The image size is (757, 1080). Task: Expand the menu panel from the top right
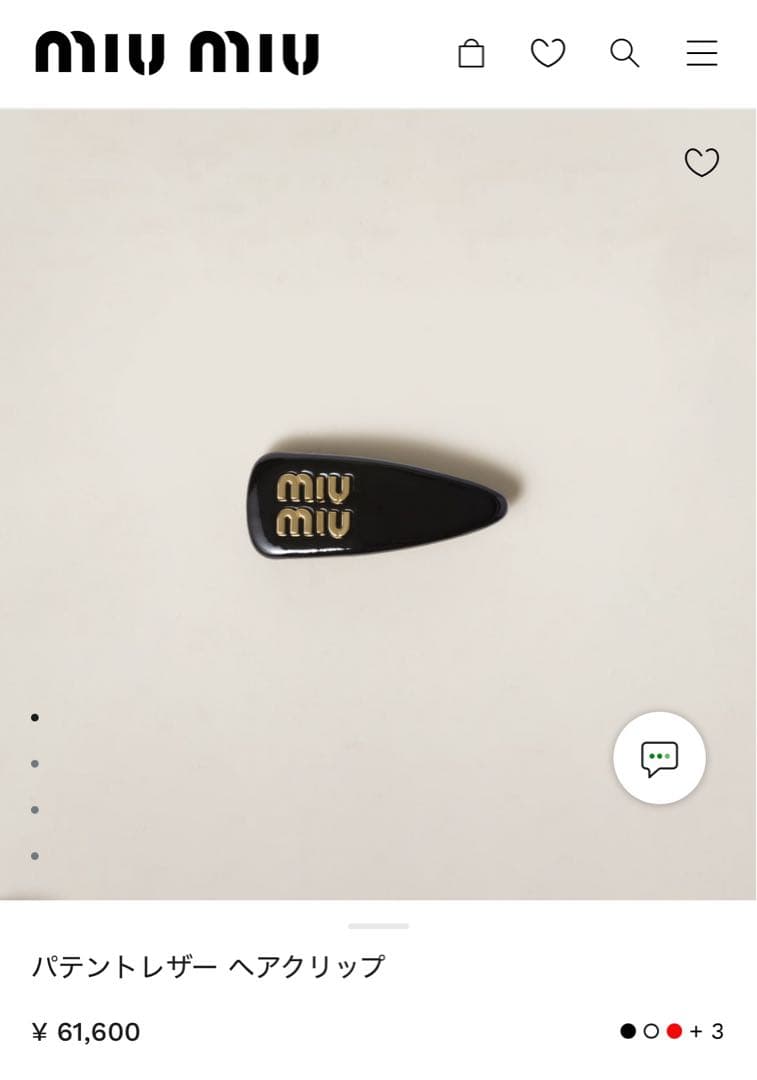[x=701, y=54]
